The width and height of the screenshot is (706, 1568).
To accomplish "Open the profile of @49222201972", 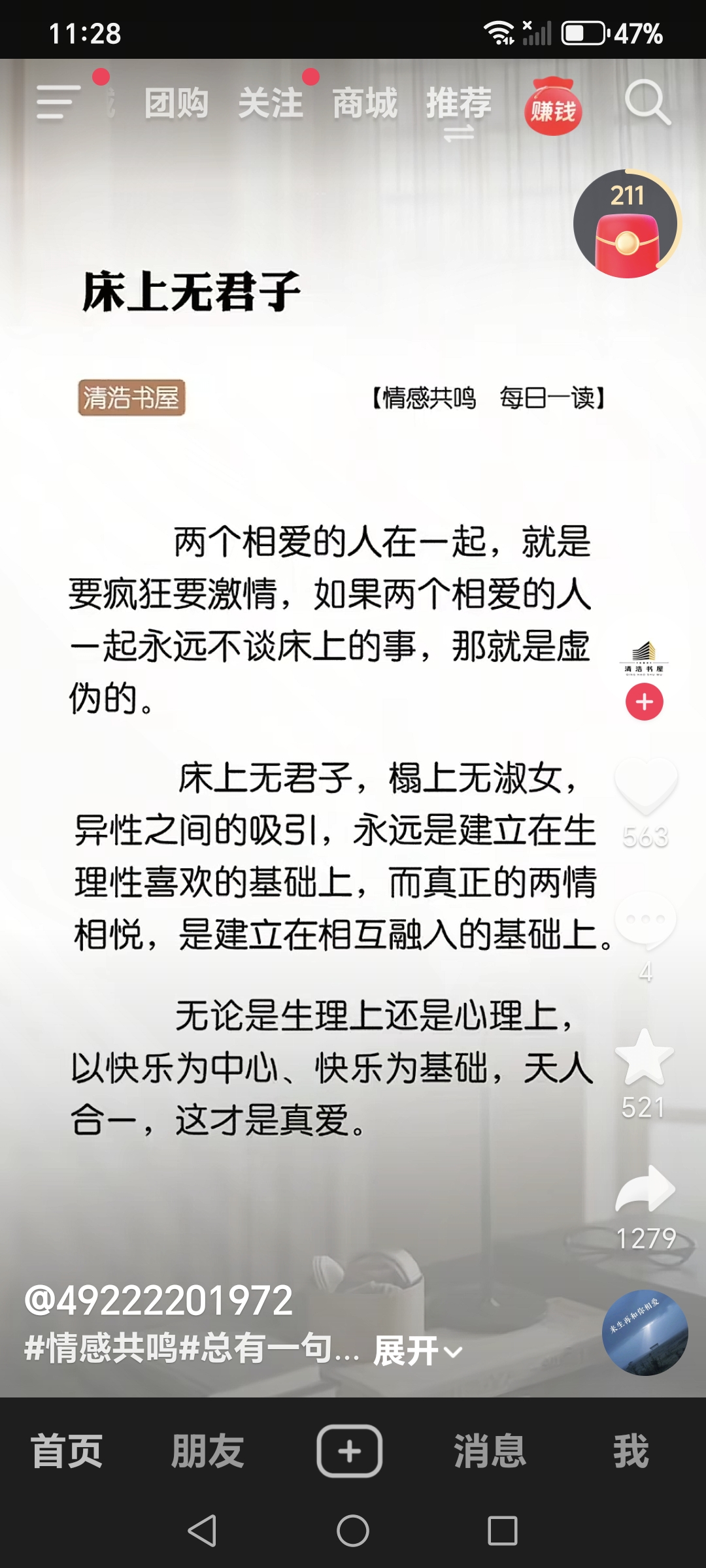I will click(159, 1300).
